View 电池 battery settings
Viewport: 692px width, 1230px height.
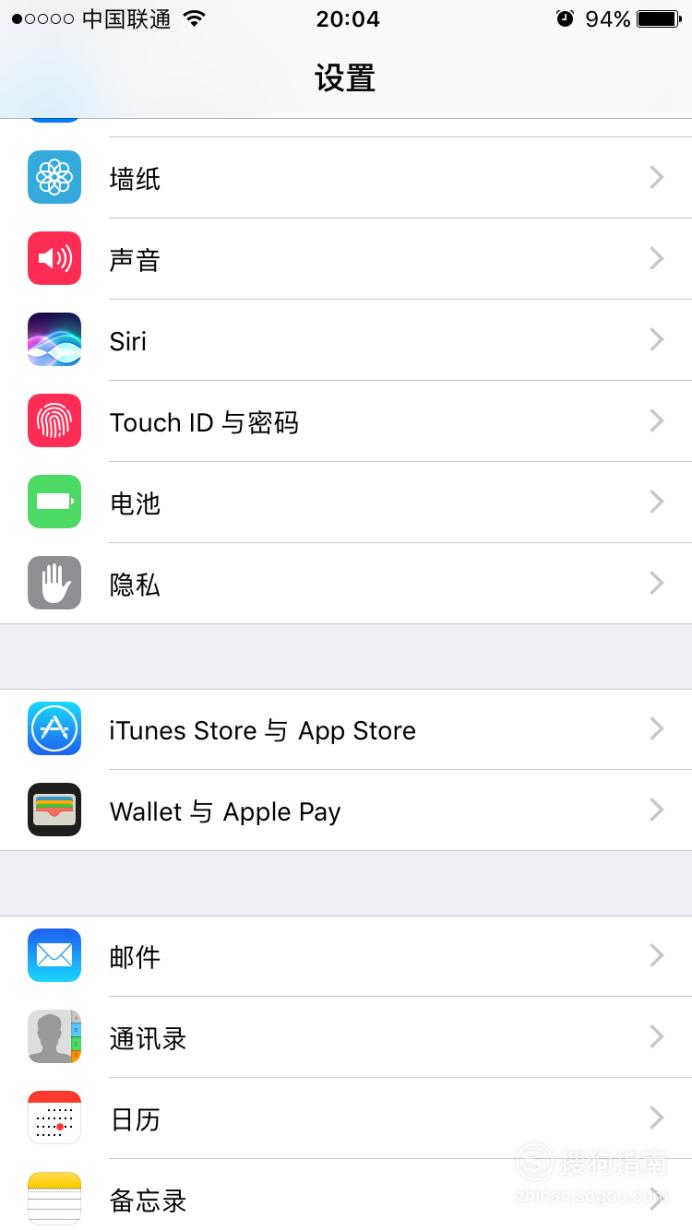pyautogui.click(x=346, y=502)
